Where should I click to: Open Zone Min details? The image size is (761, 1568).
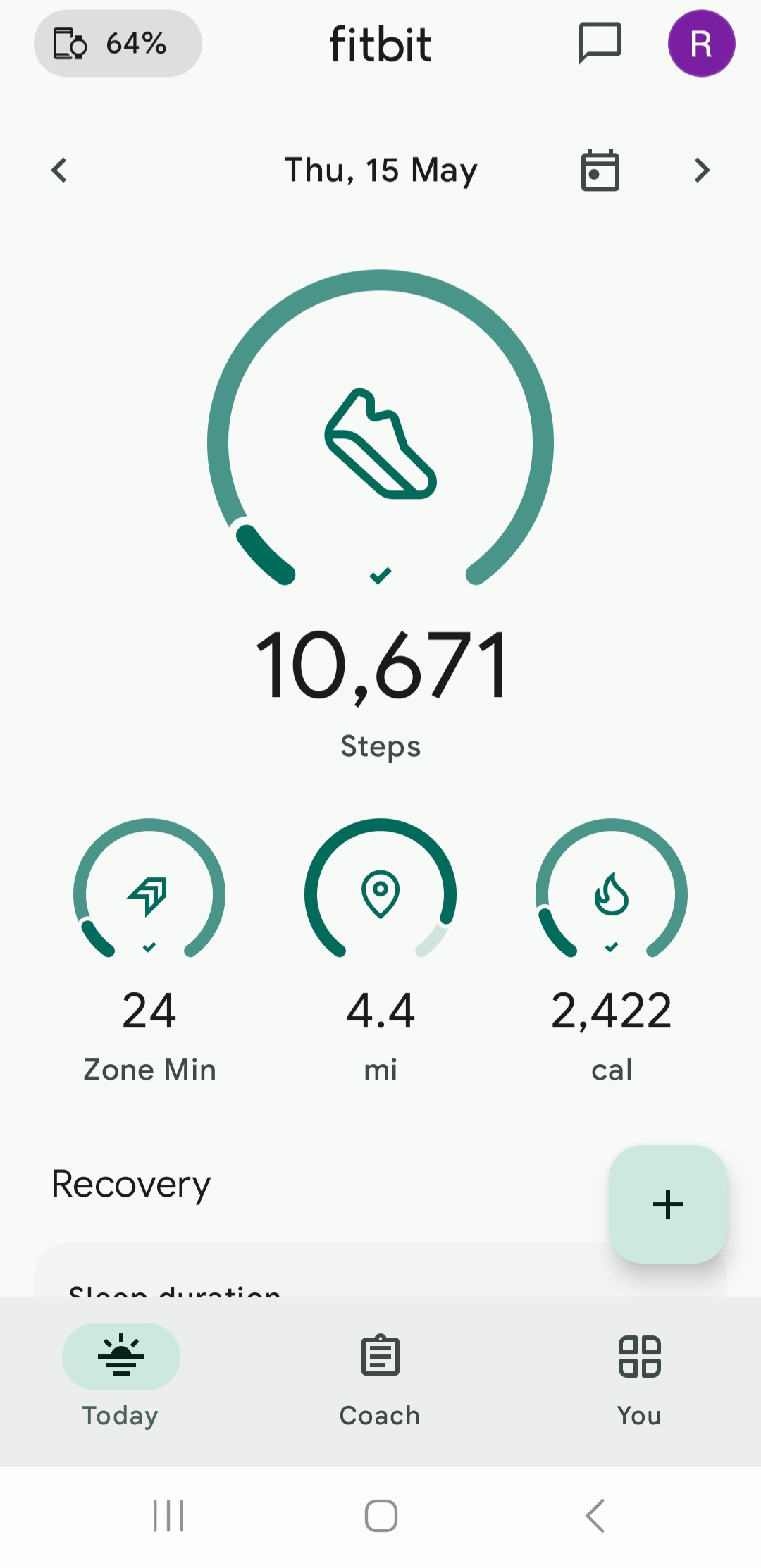(149, 951)
